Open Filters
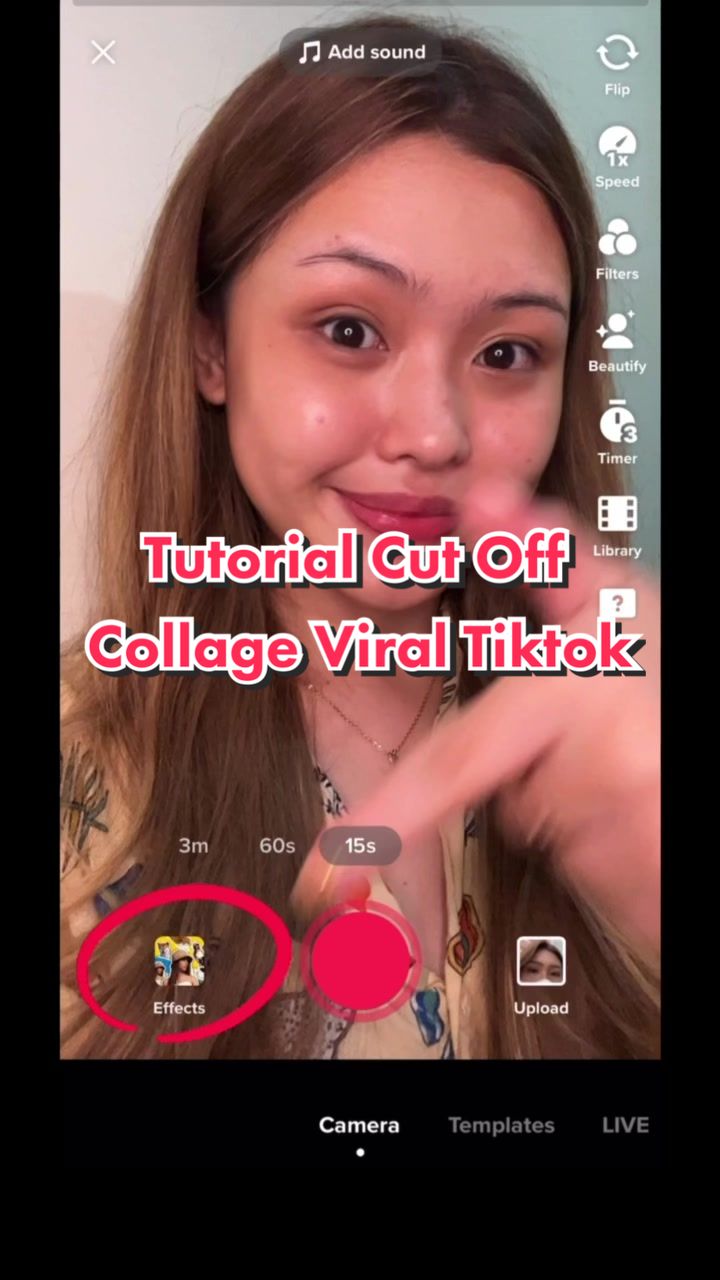 tap(617, 250)
